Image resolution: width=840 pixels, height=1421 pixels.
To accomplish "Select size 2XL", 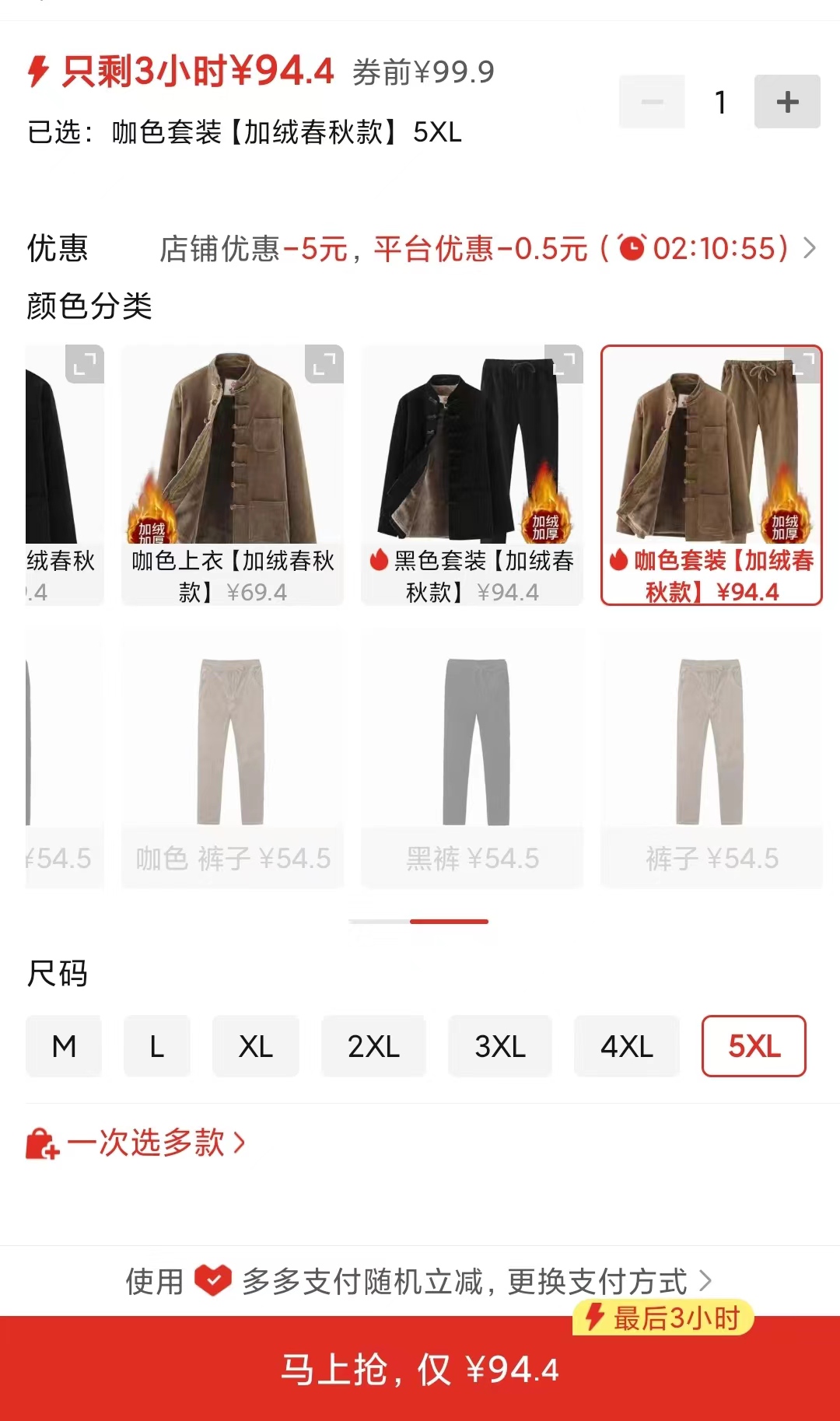I will 373,1046.
